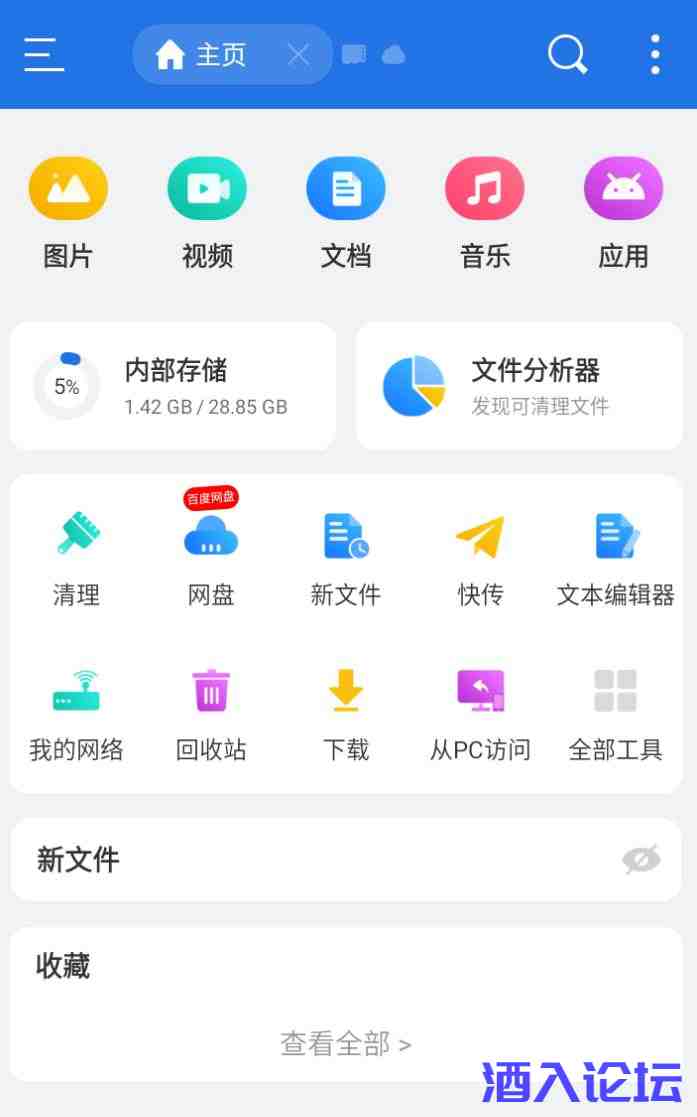View the 文档 category
The height and width of the screenshot is (1117, 697).
[x=346, y=212]
